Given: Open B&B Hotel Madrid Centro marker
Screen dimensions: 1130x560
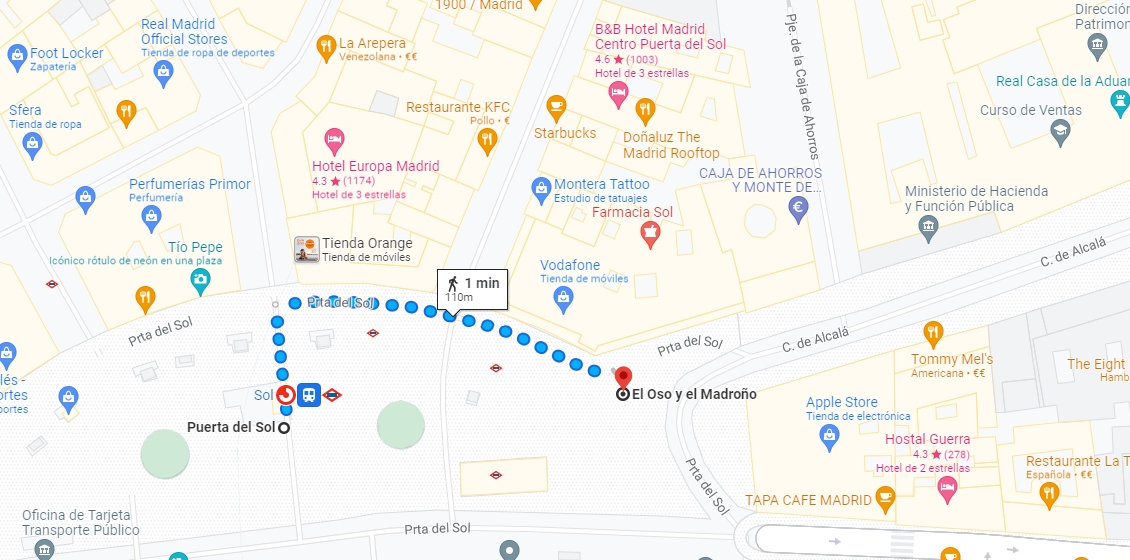Looking at the screenshot, I should (x=618, y=95).
